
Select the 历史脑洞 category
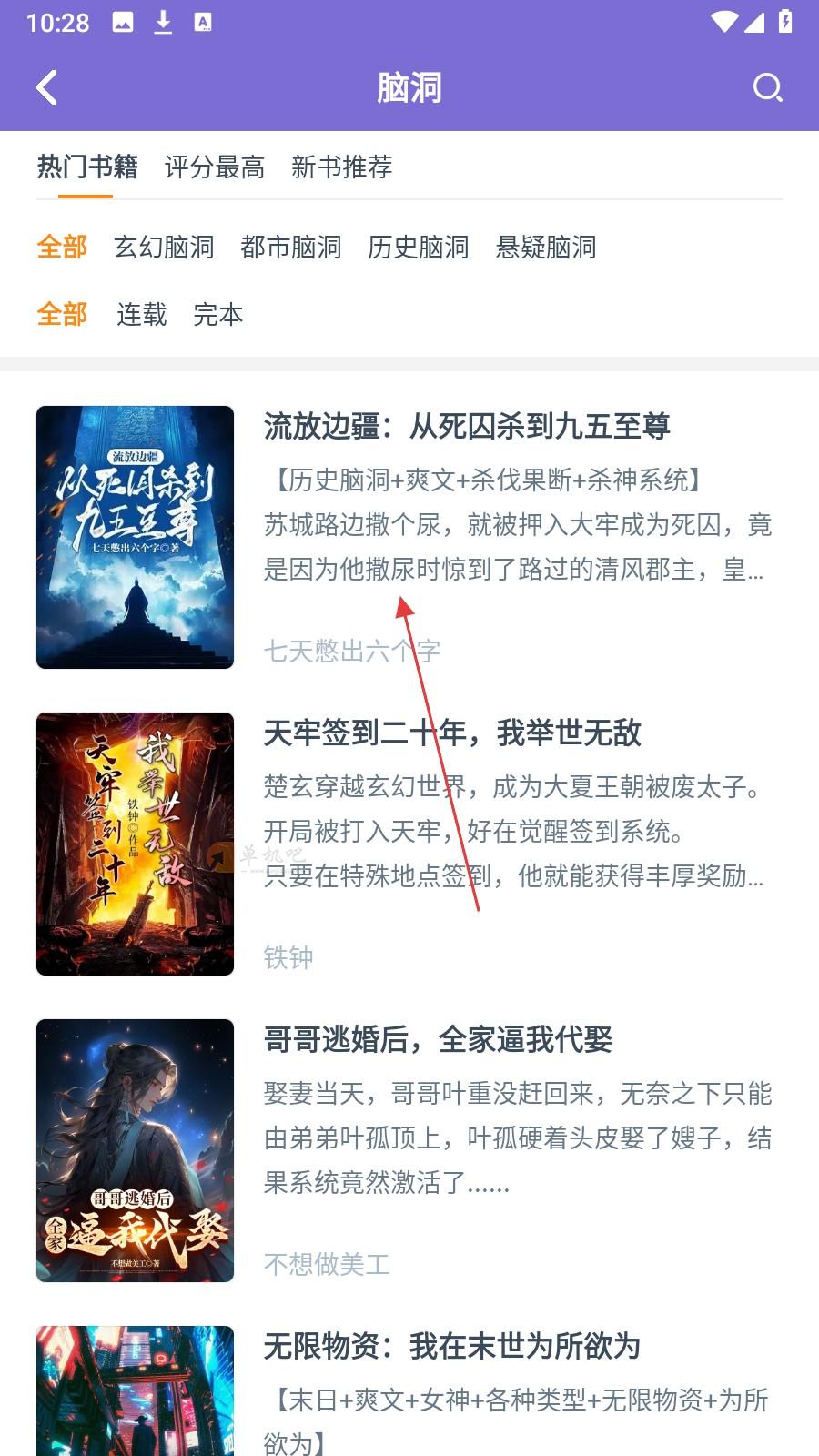[419, 248]
